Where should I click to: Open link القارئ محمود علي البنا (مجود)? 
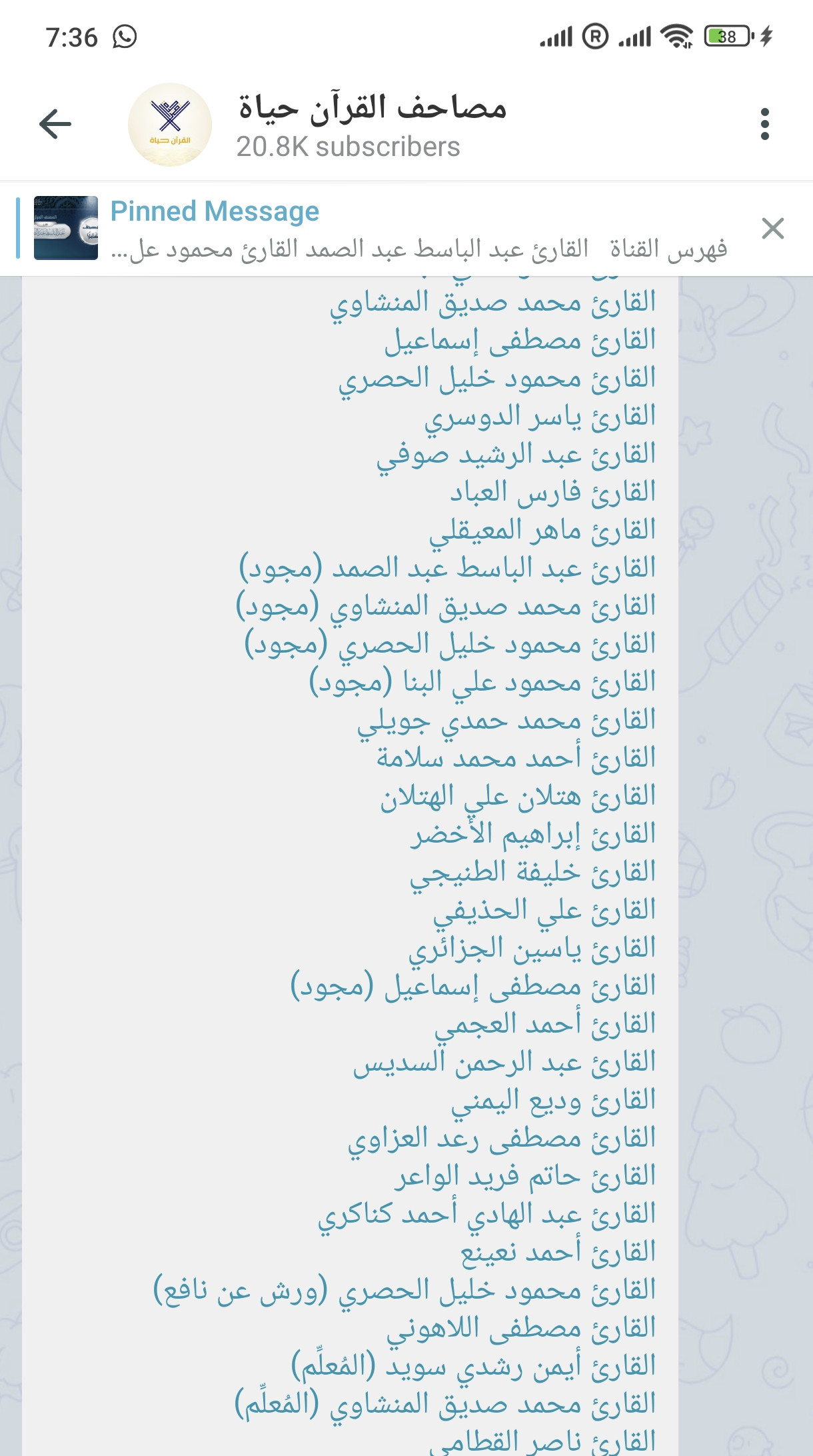pyautogui.click(x=482, y=683)
